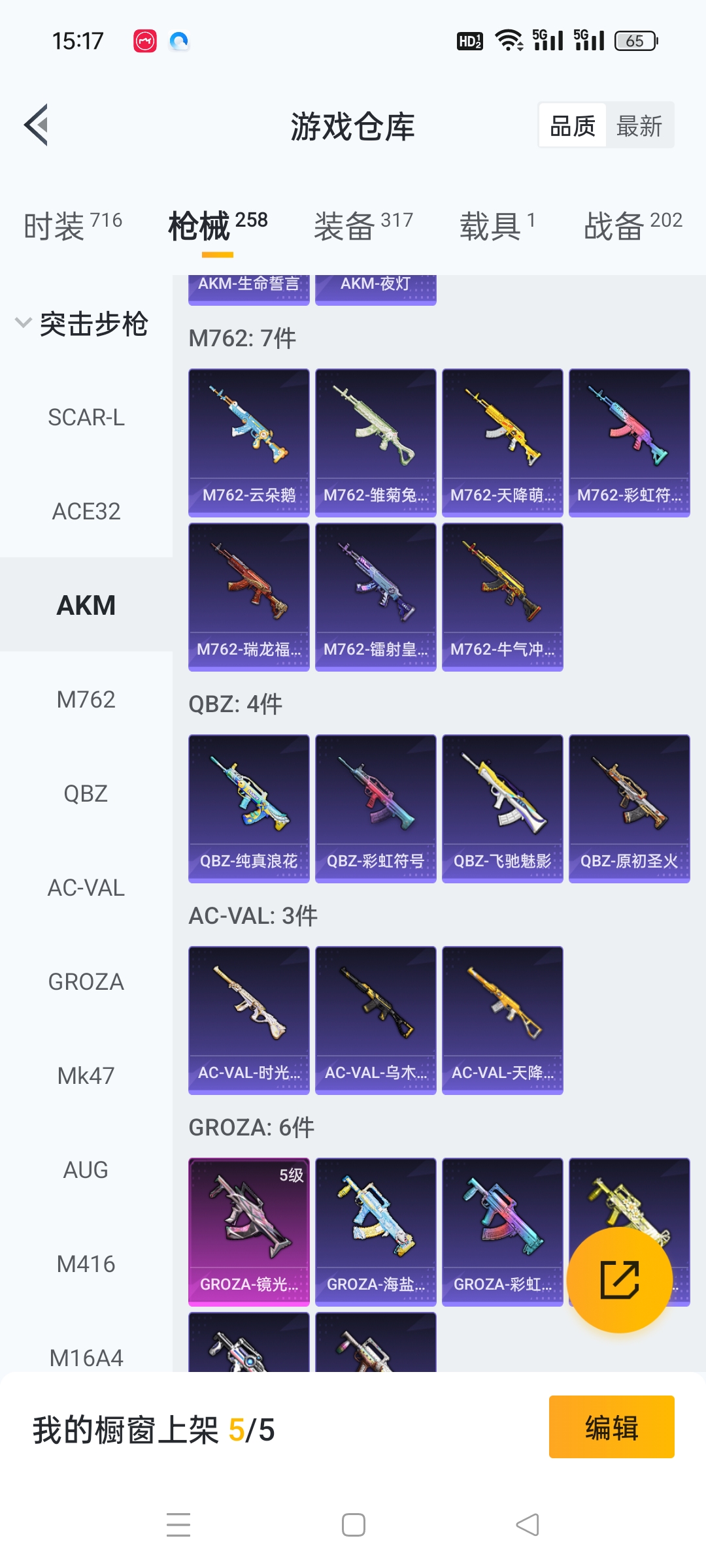Sort warehouse by 品质
The height and width of the screenshot is (1568, 706).
[x=573, y=125]
